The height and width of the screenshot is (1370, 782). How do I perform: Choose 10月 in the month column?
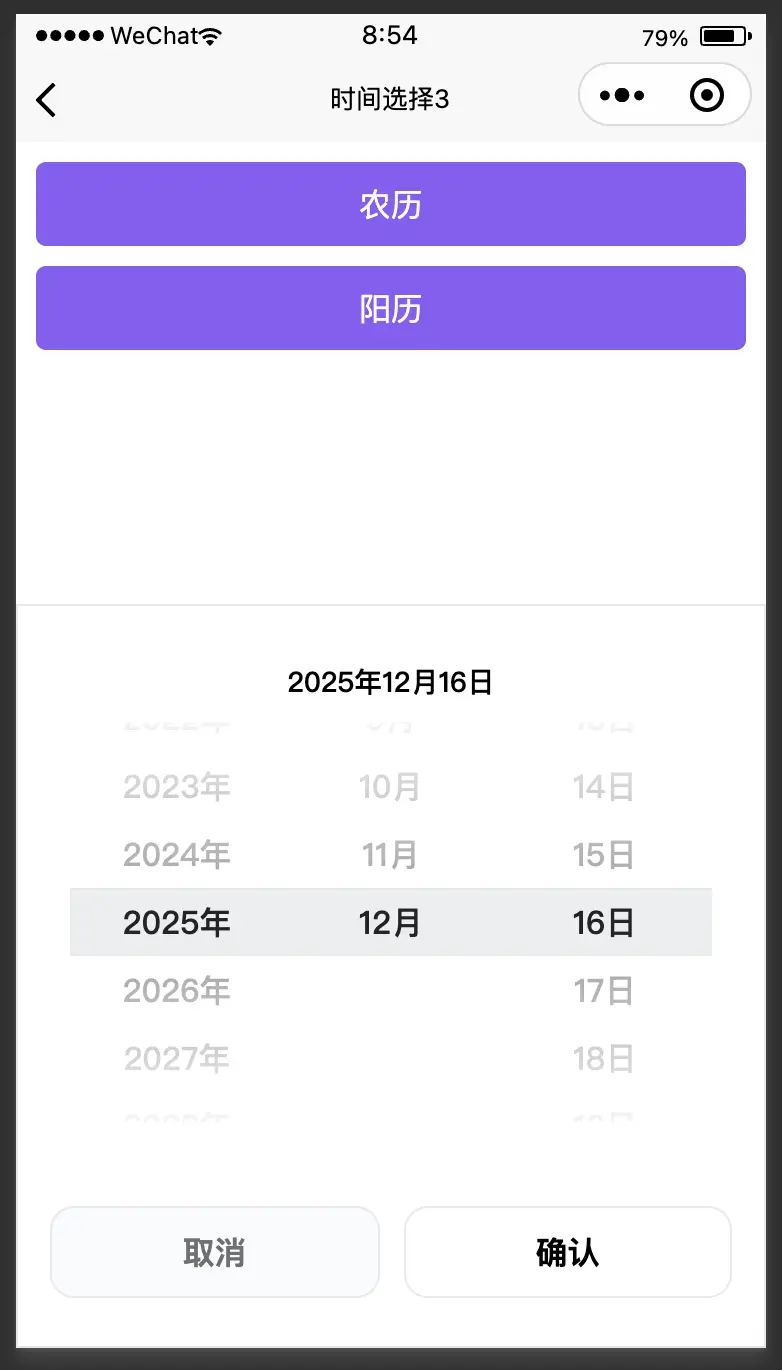[390, 788]
